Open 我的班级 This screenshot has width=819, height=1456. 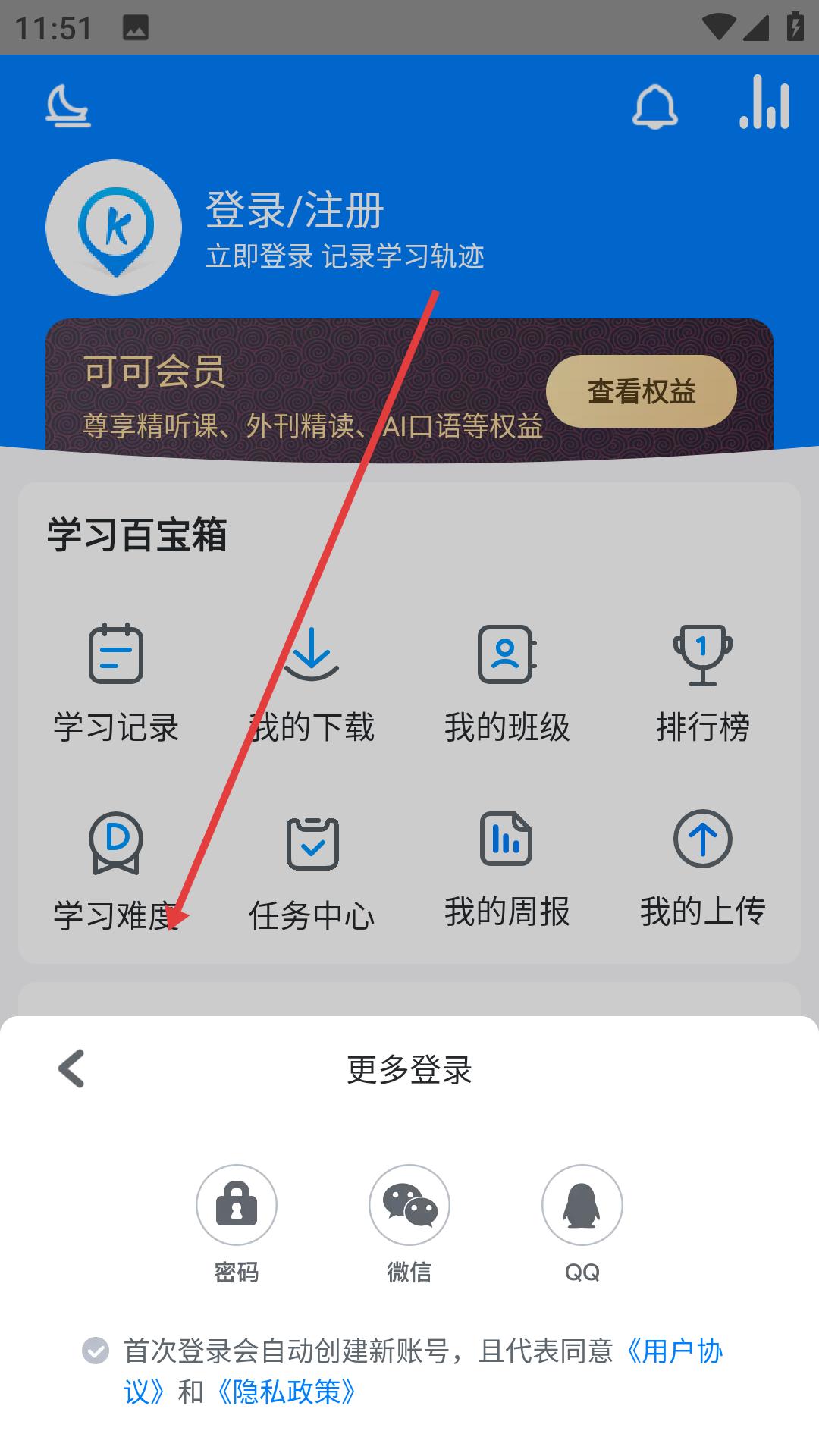click(x=507, y=682)
